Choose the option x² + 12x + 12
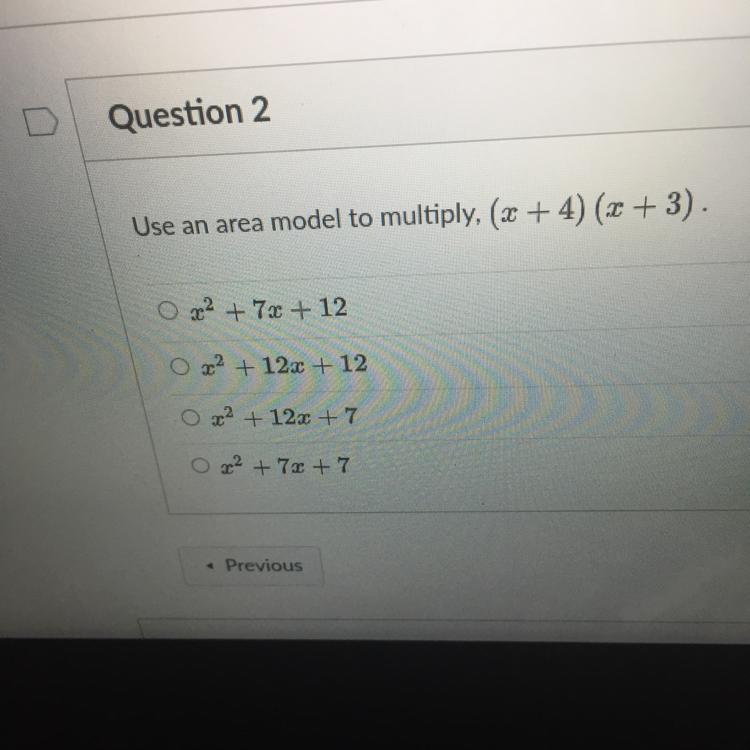Image resolution: width=750 pixels, height=750 pixels. click(179, 364)
